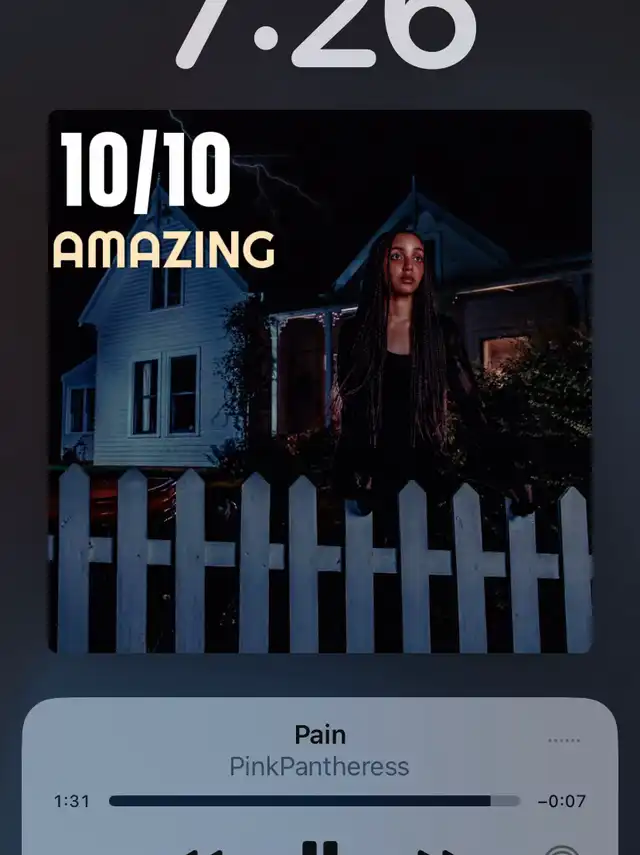Tap the playback progress bar for Pain
The image size is (640, 855).
click(314, 801)
